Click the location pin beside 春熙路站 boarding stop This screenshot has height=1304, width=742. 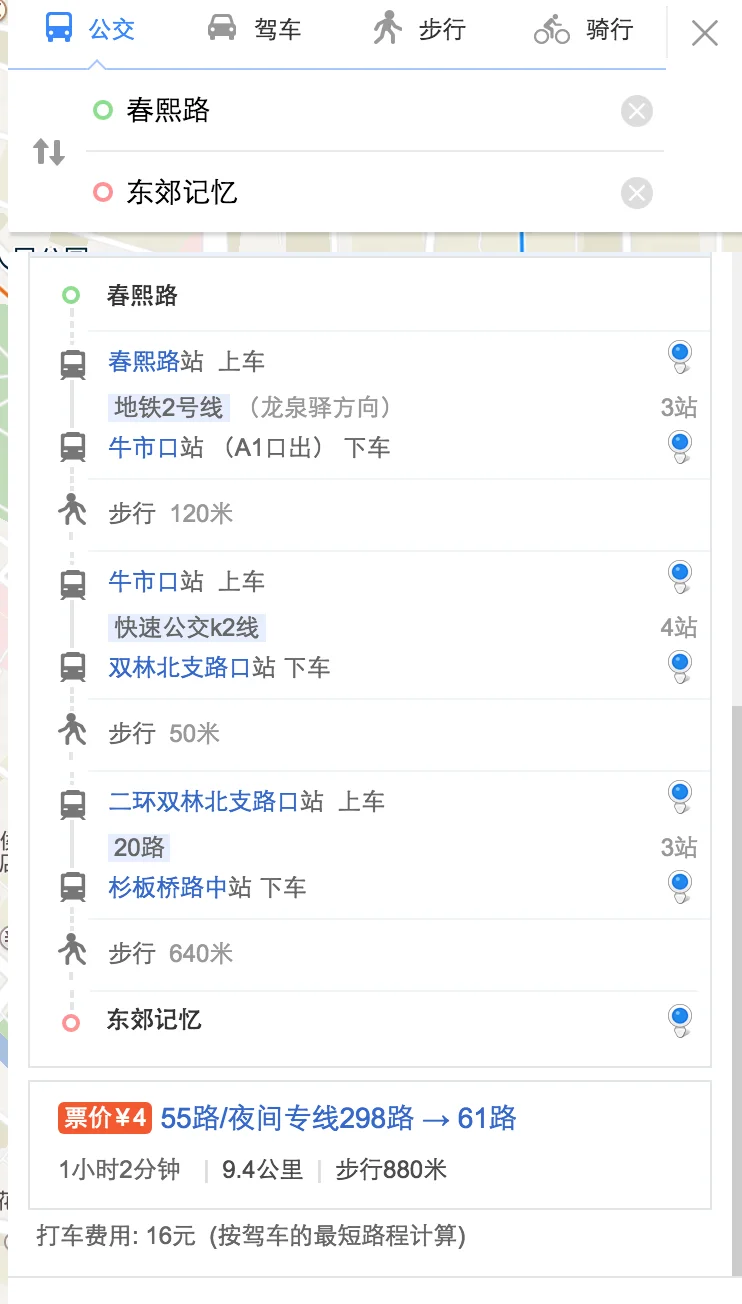coord(680,353)
